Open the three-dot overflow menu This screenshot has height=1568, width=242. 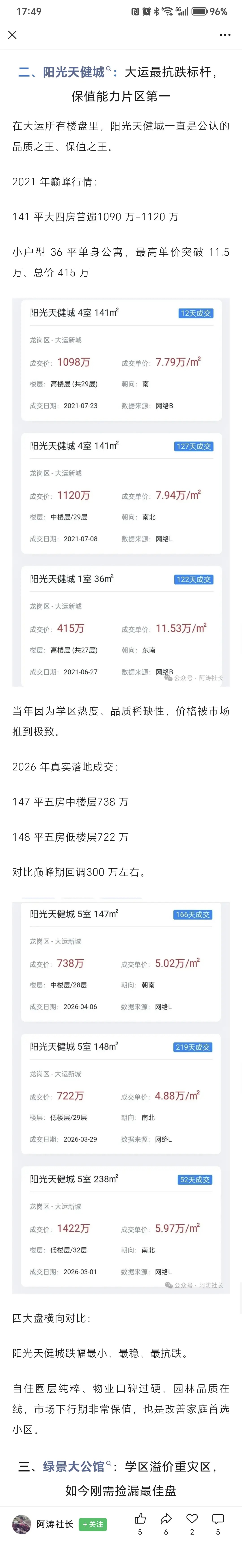pos(225,35)
